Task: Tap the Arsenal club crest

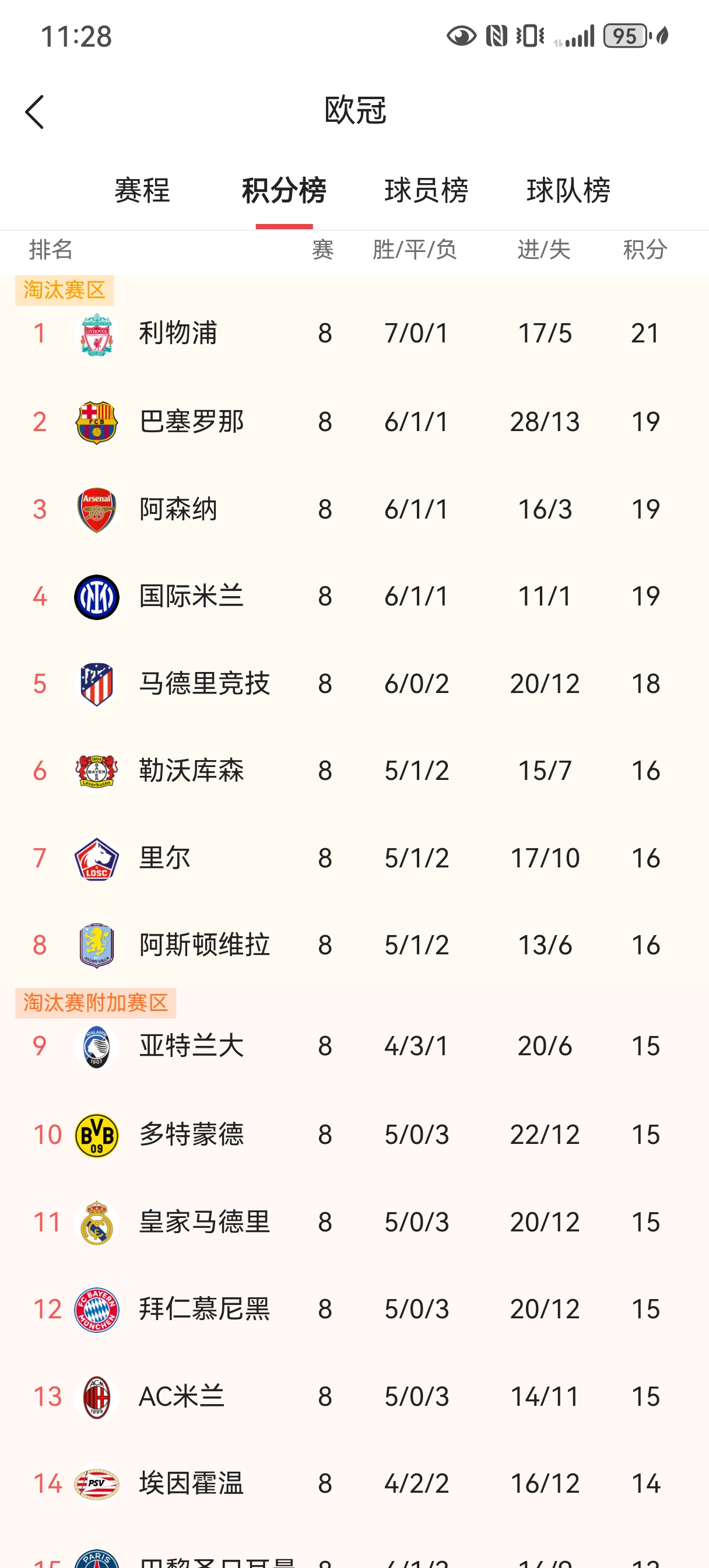Action: pos(96,509)
